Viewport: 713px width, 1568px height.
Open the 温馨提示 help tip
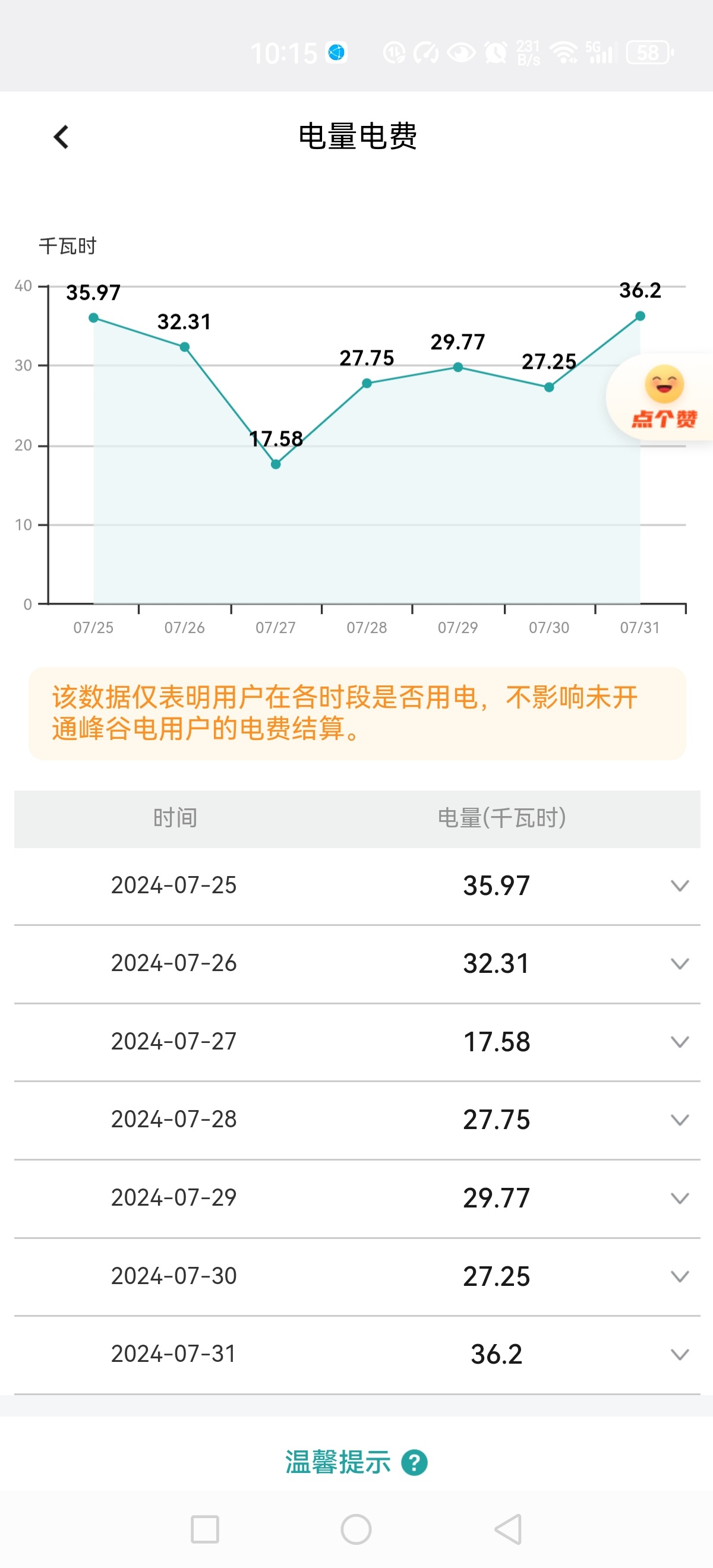[356, 1462]
